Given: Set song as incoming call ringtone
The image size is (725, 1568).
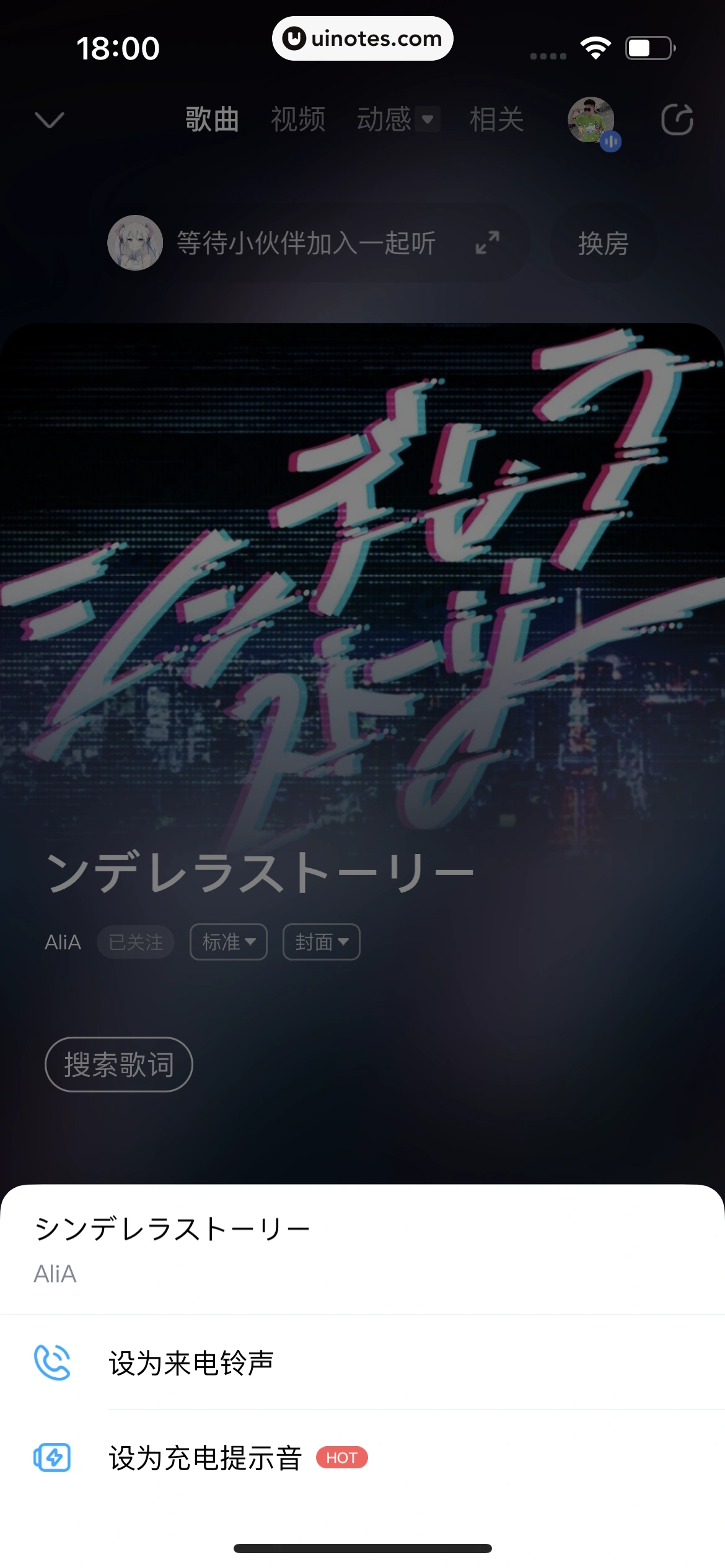Looking at the screenshot, I should coord(191,1363).
